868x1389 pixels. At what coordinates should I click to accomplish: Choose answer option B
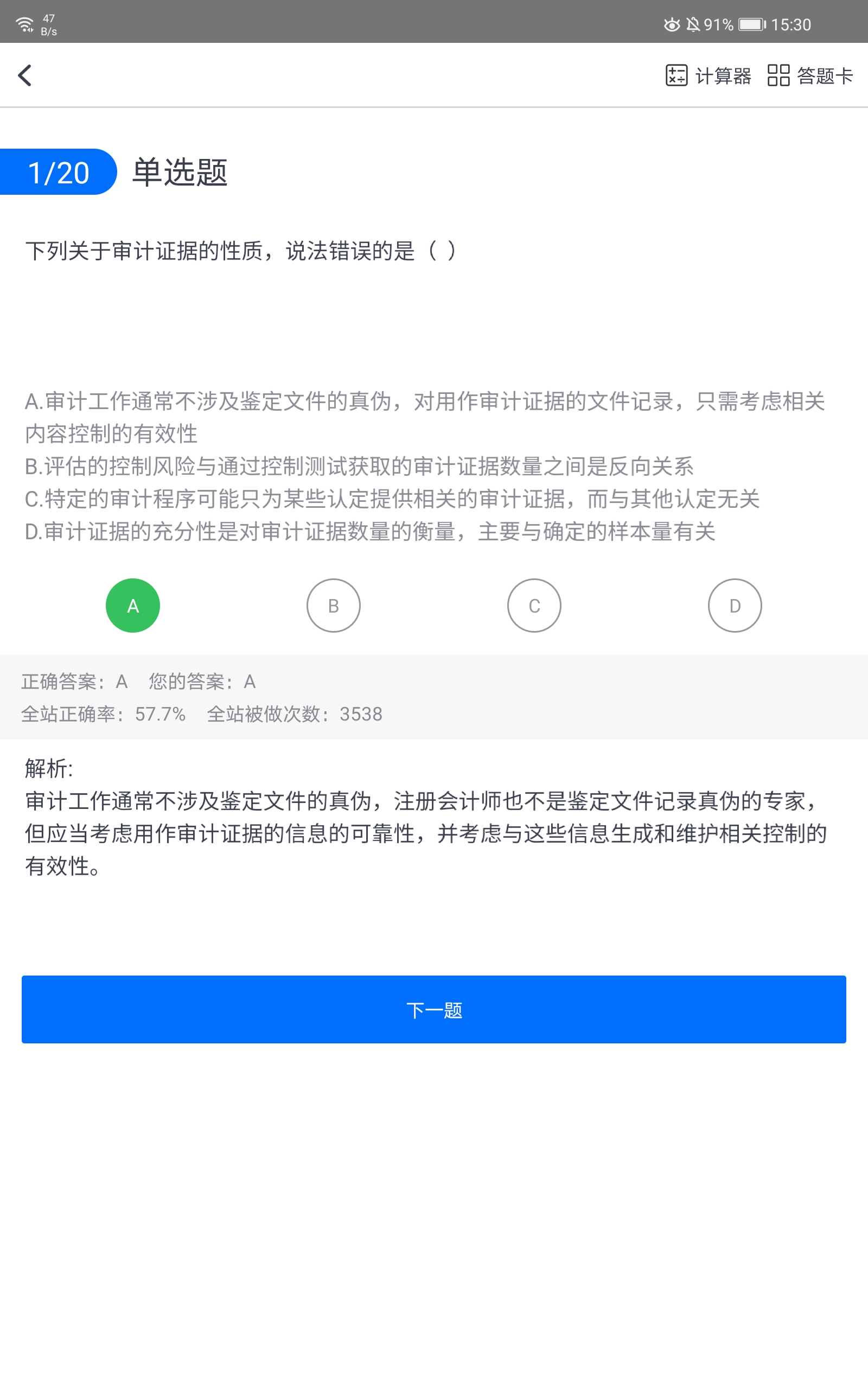pos(334,606)
